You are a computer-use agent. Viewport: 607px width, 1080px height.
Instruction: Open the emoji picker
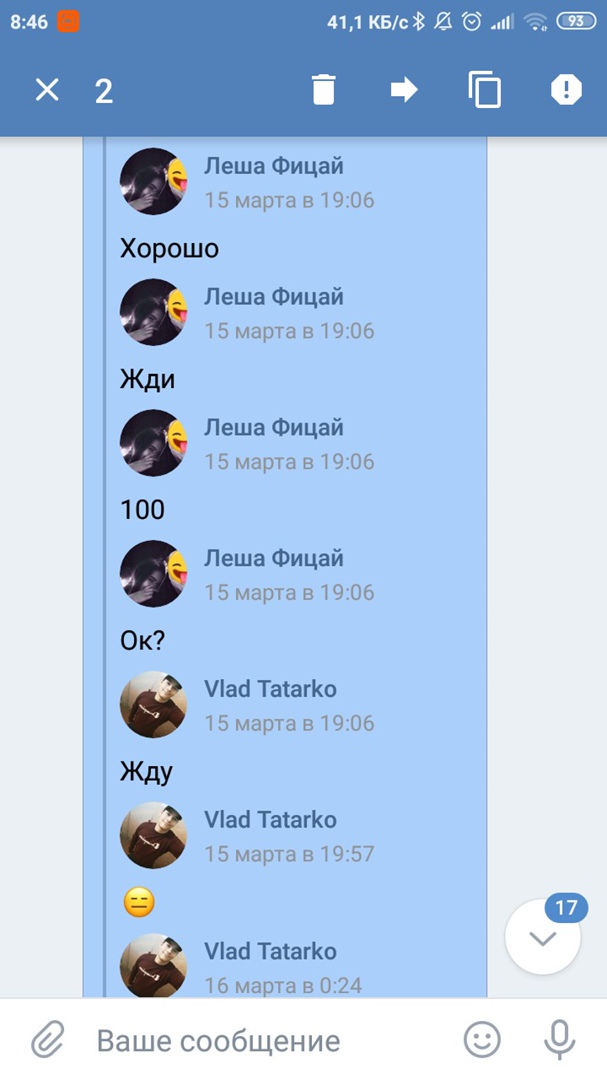(x=482, y=1041)
